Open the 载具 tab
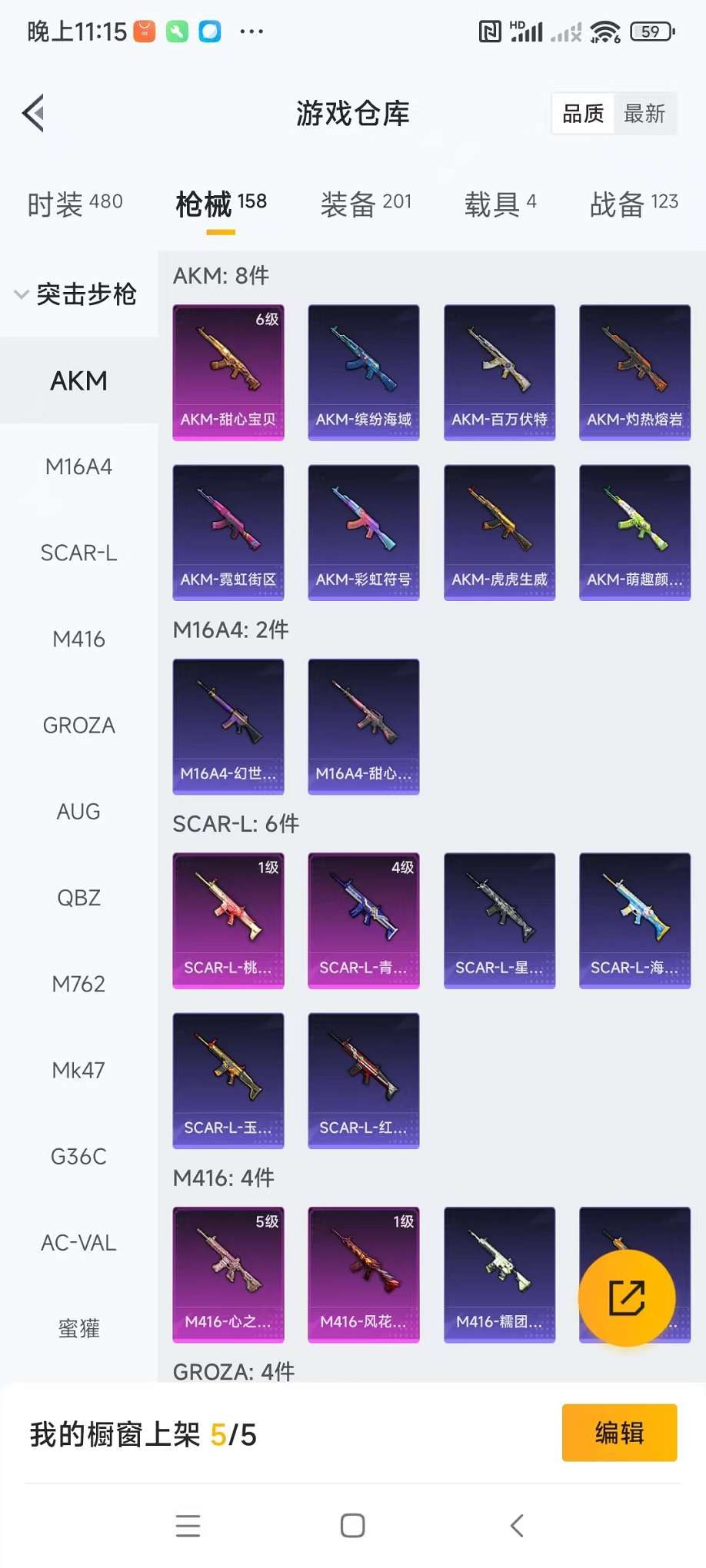This screenshot has width=706, height=1568. [500, 204]
